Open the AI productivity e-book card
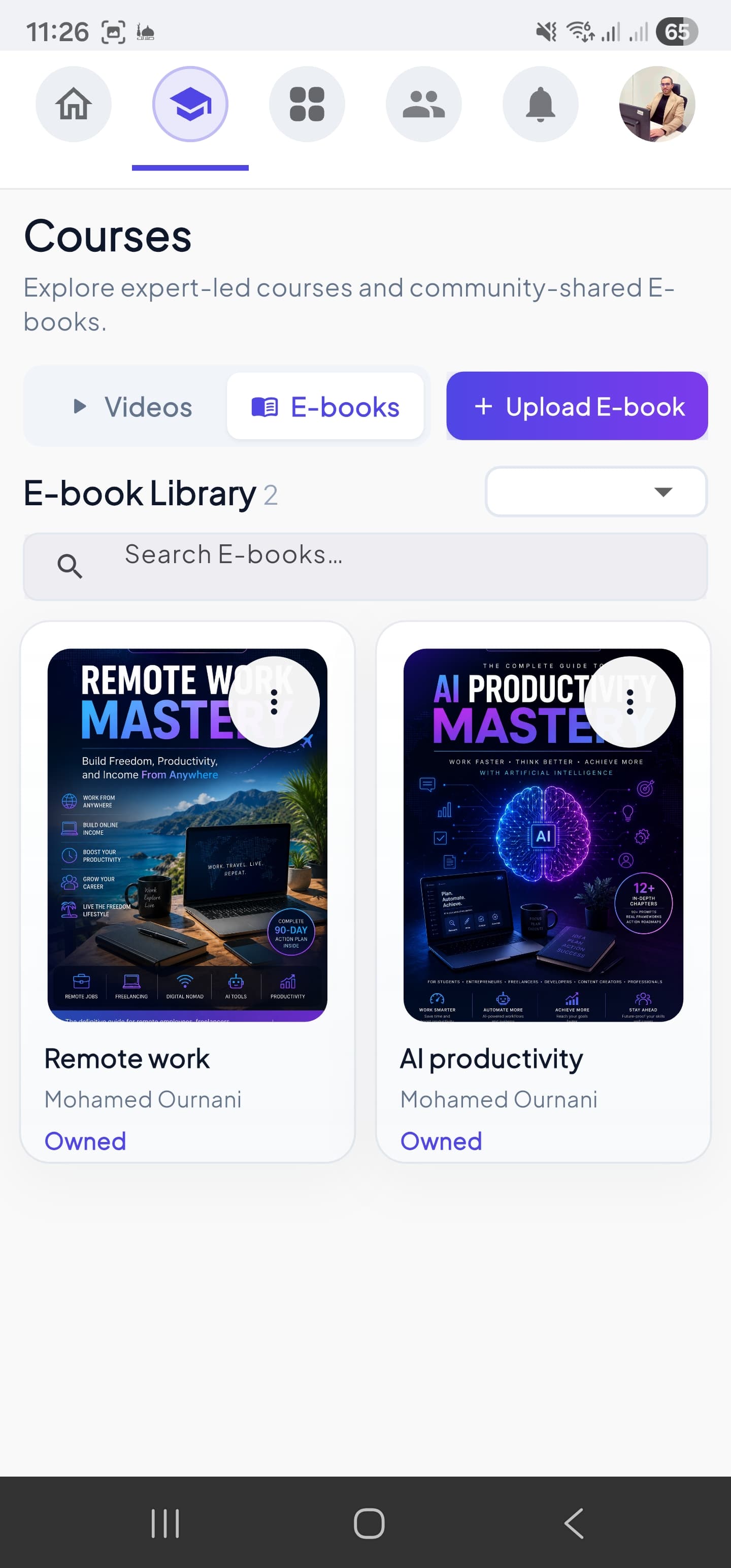Viewport: 731px width, 1568px height. pyautogui.click(x=543, y=892)
